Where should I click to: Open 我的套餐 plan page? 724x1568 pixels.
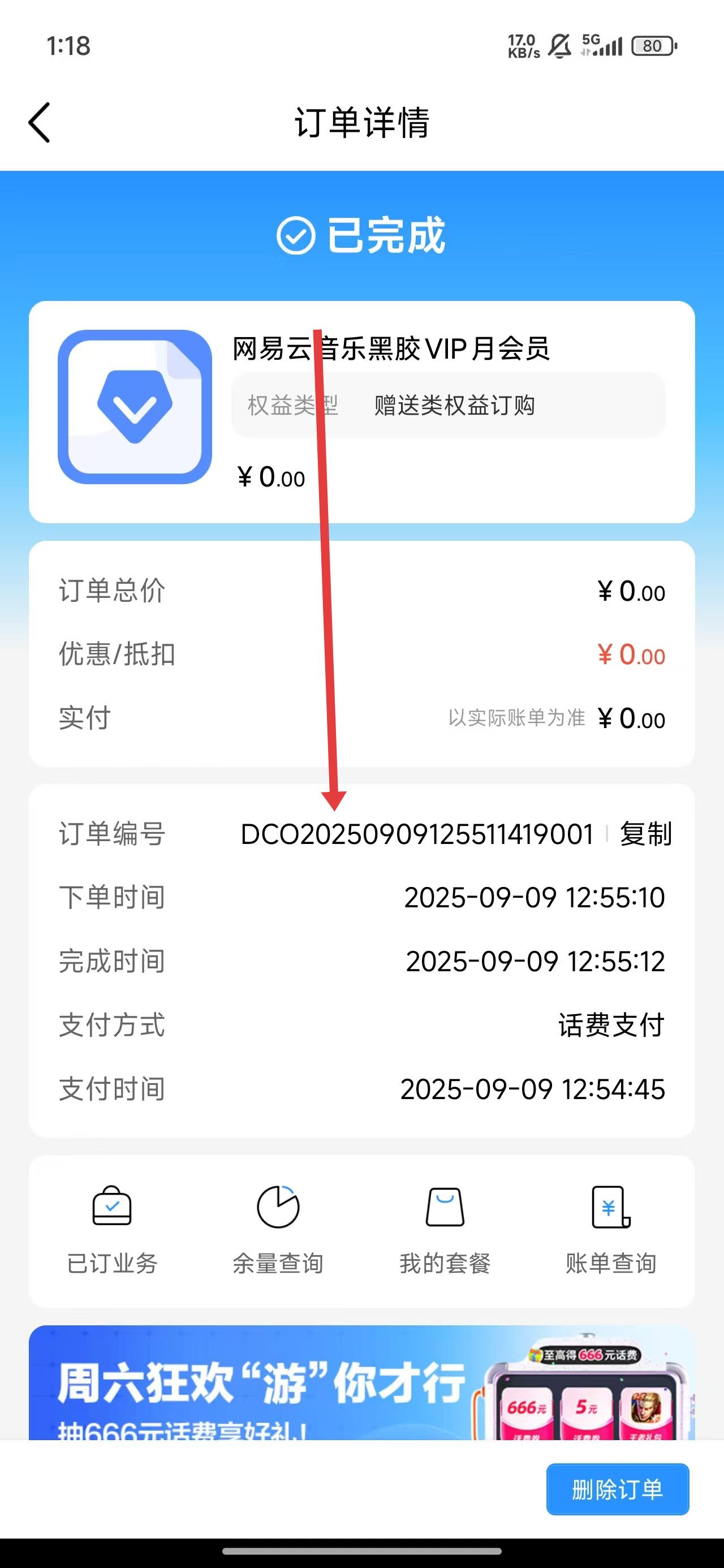(x=445, y=1230)
